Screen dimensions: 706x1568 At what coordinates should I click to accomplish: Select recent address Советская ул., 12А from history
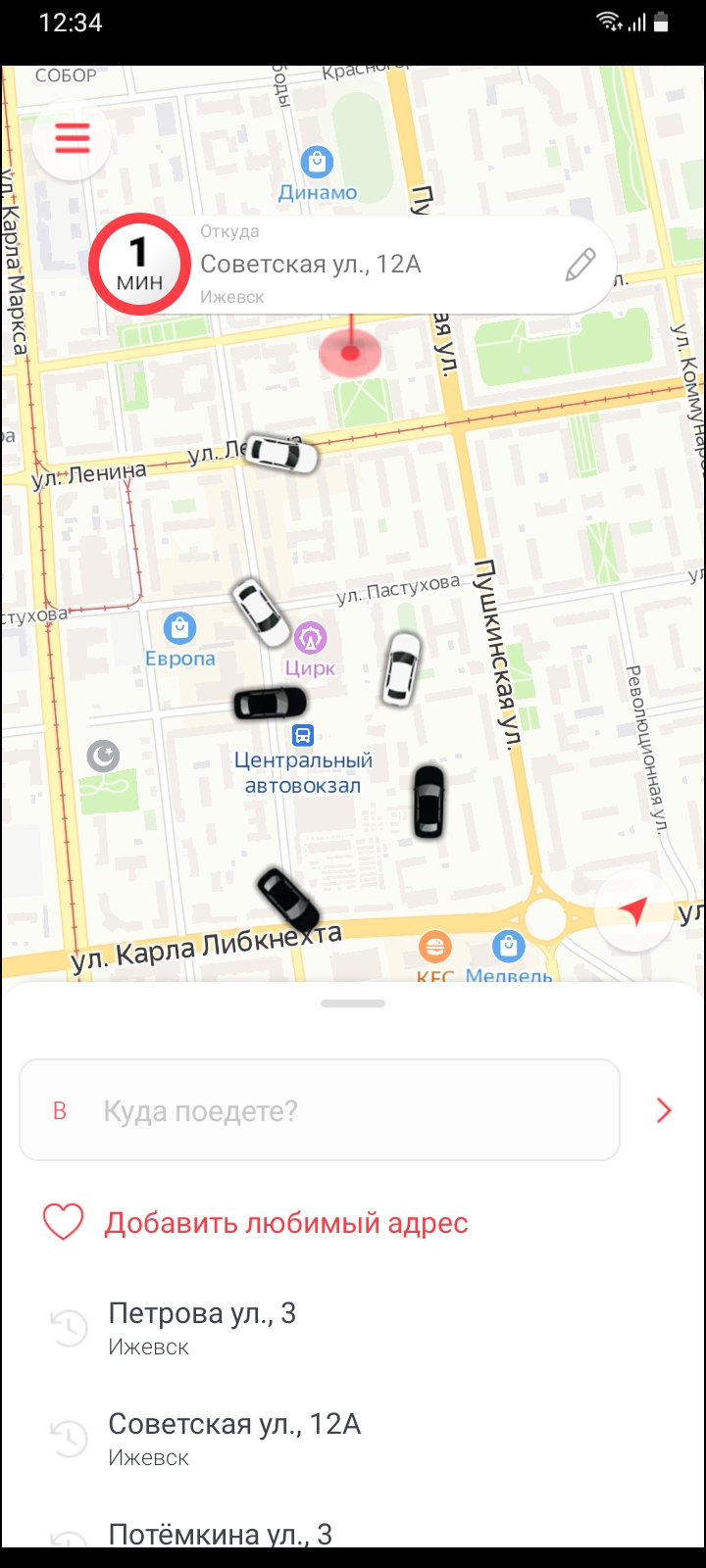pos(353,1439)
